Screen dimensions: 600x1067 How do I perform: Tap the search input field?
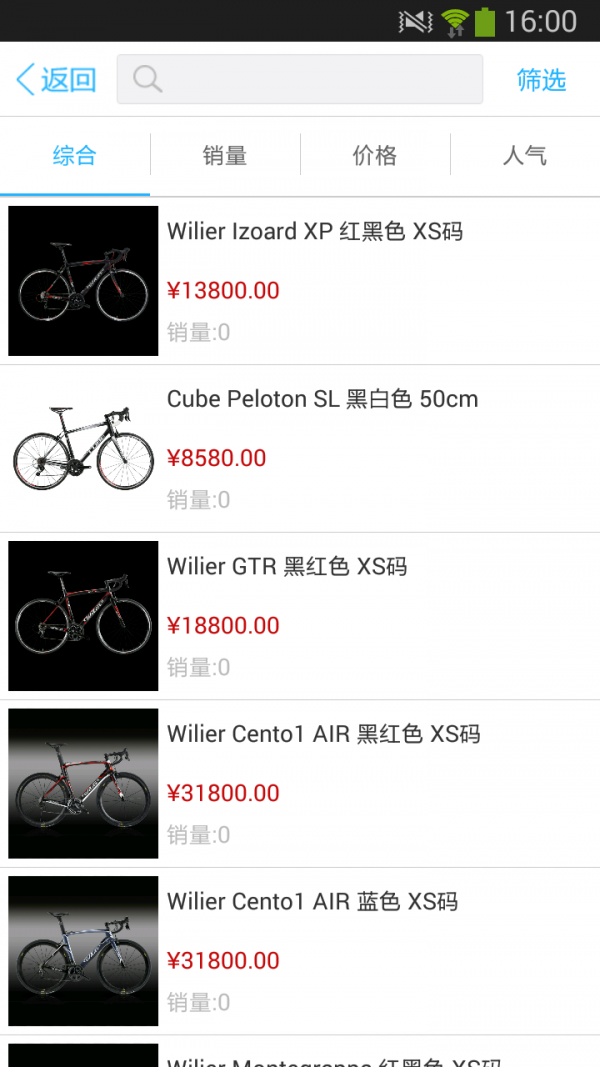pos(300,80)
